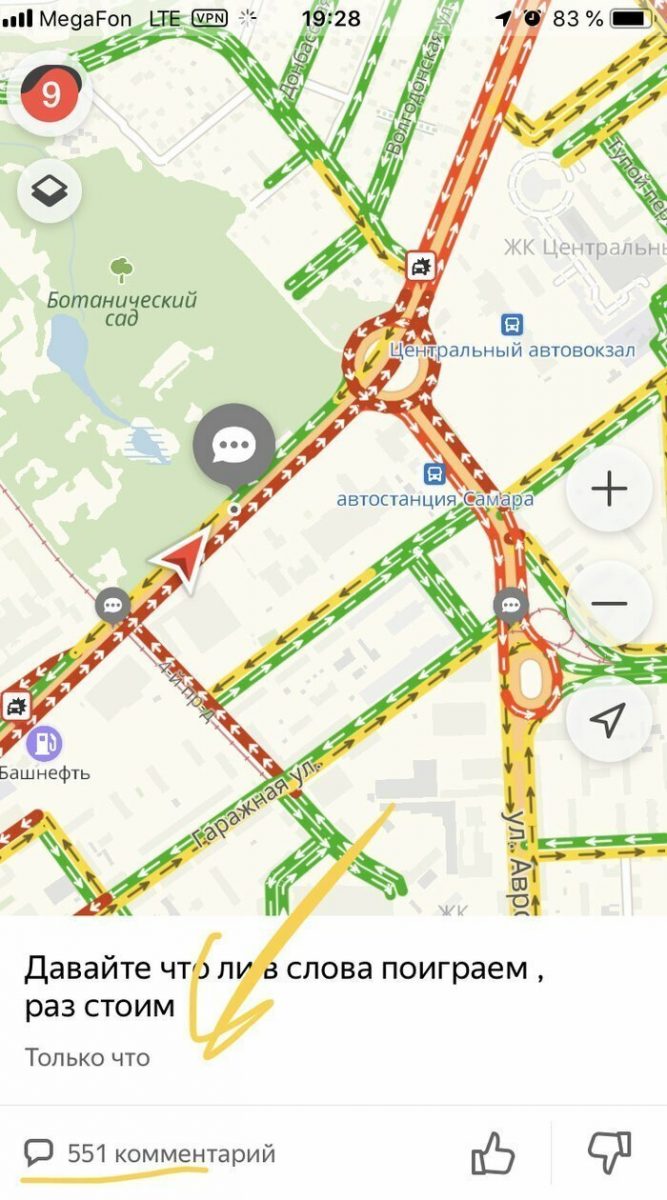
Task: Zoom in with the plus button
Action: [609, 490]
